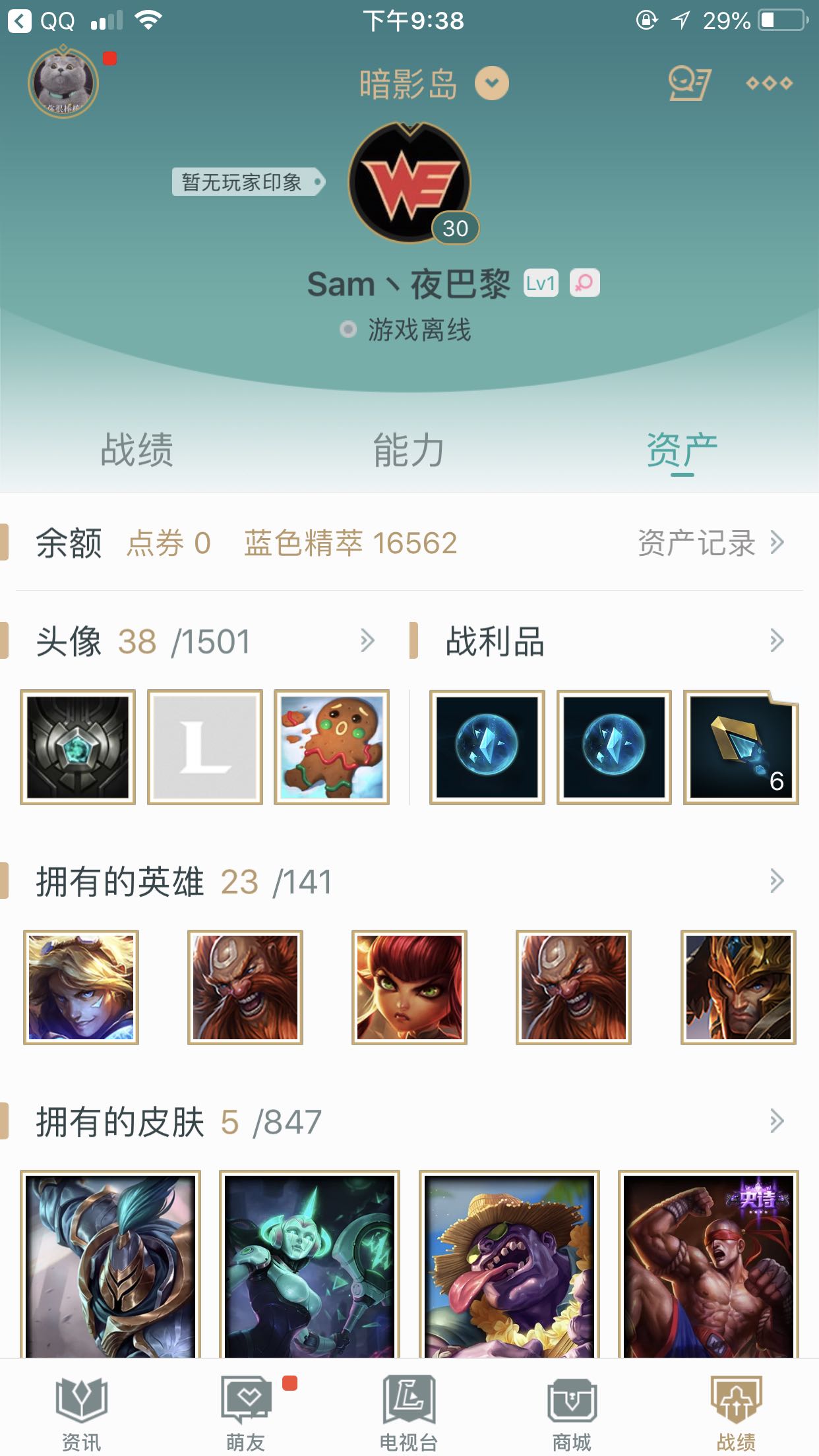Tap the gingerbread man avatar icon
819x1456 pixels.
pyautogui.click(x=332, y=747)
